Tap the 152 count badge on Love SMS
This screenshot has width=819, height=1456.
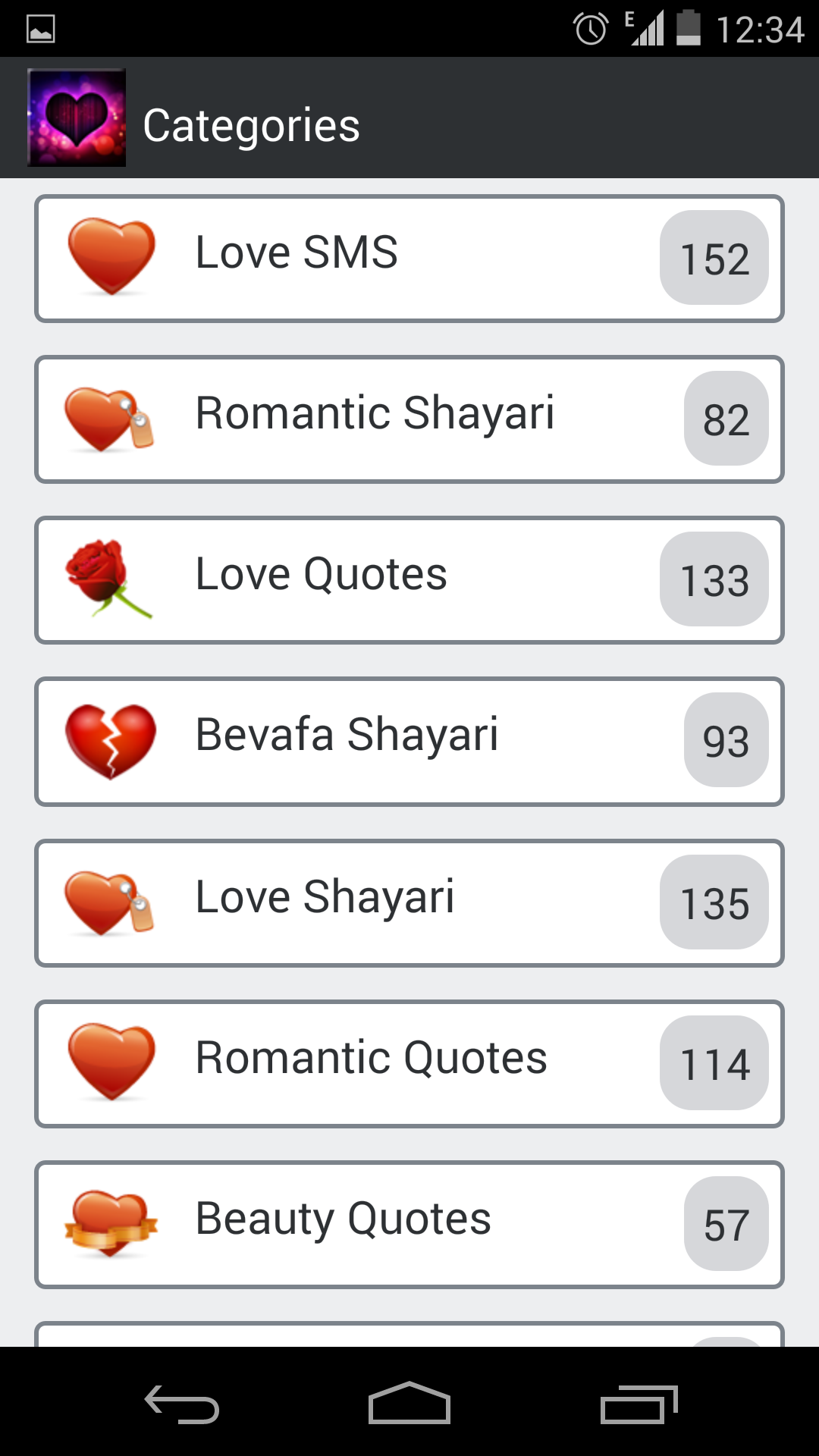point(713,259)
